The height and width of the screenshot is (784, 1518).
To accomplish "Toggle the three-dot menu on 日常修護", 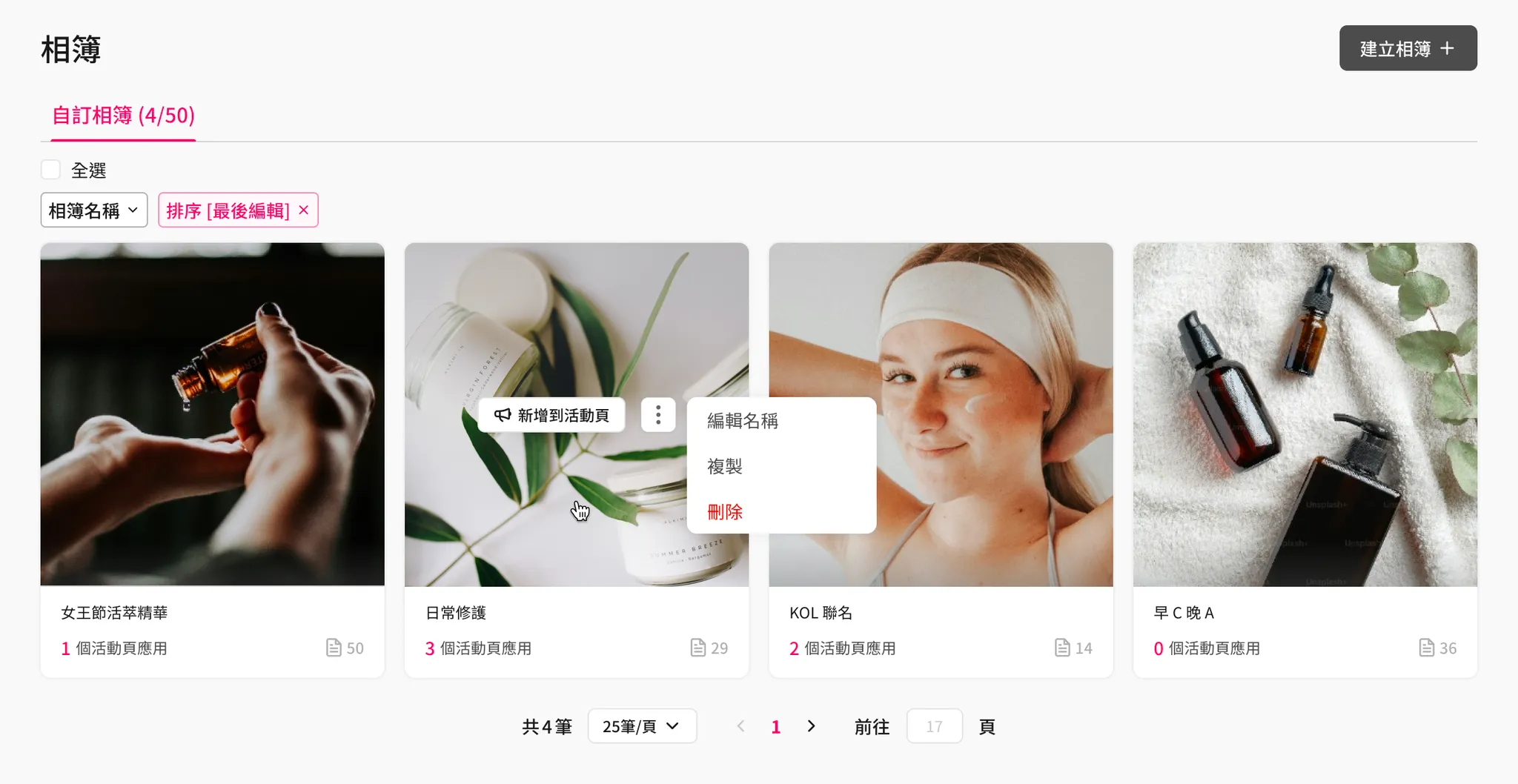I will point(657,415).
